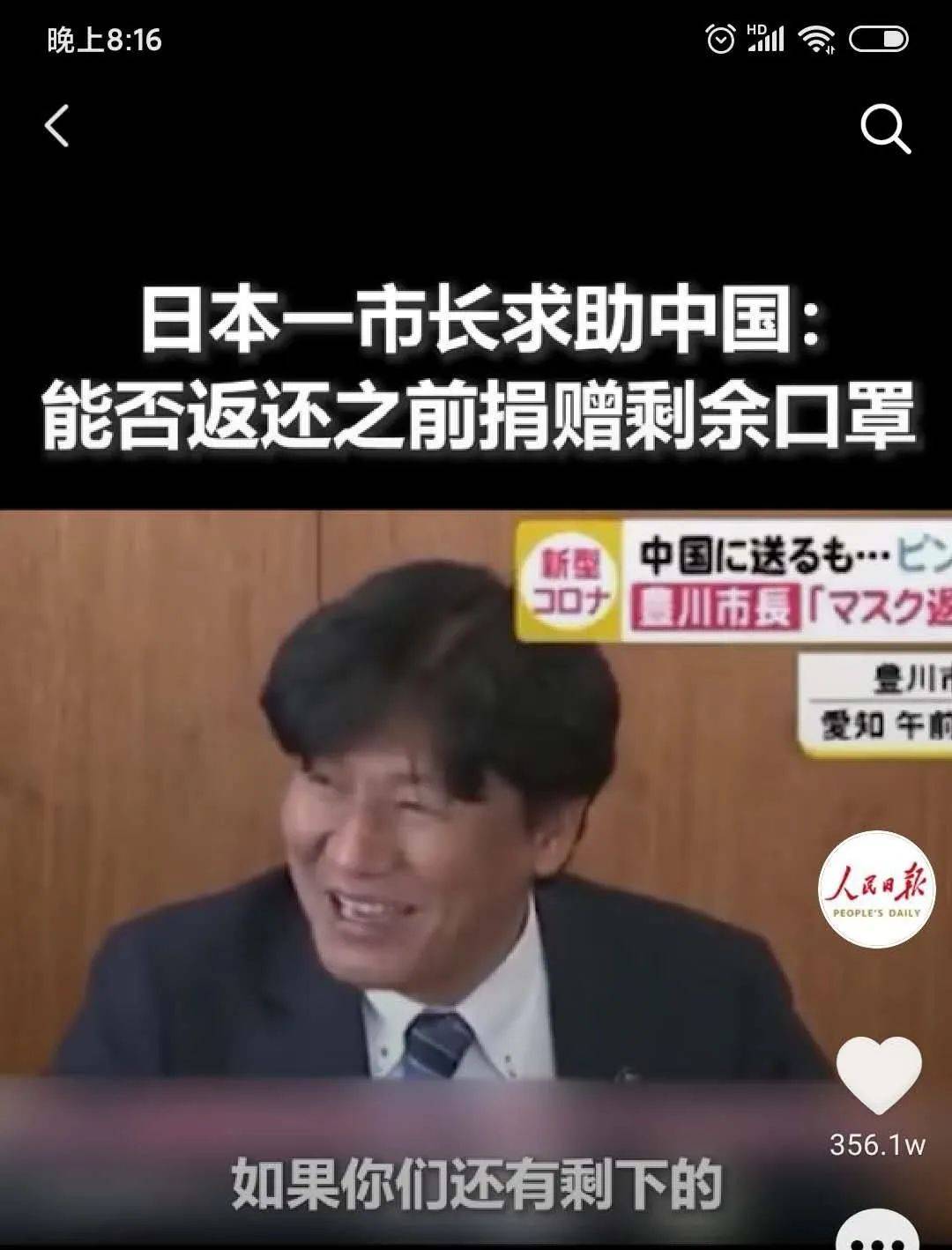
Task: Open search with the magnifier icon
Action: click(884, 129)
